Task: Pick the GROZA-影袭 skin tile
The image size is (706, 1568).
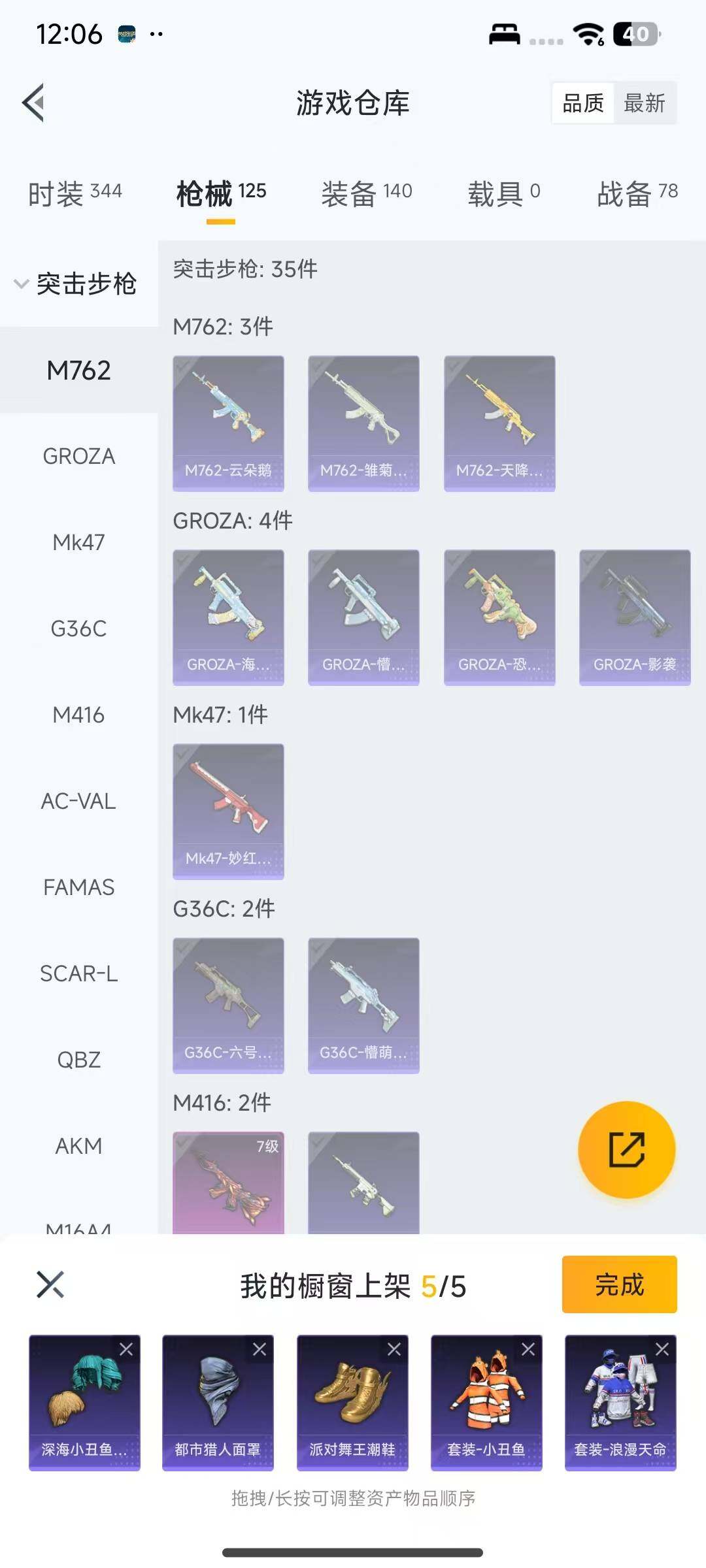Action: (x=635, y=617)
